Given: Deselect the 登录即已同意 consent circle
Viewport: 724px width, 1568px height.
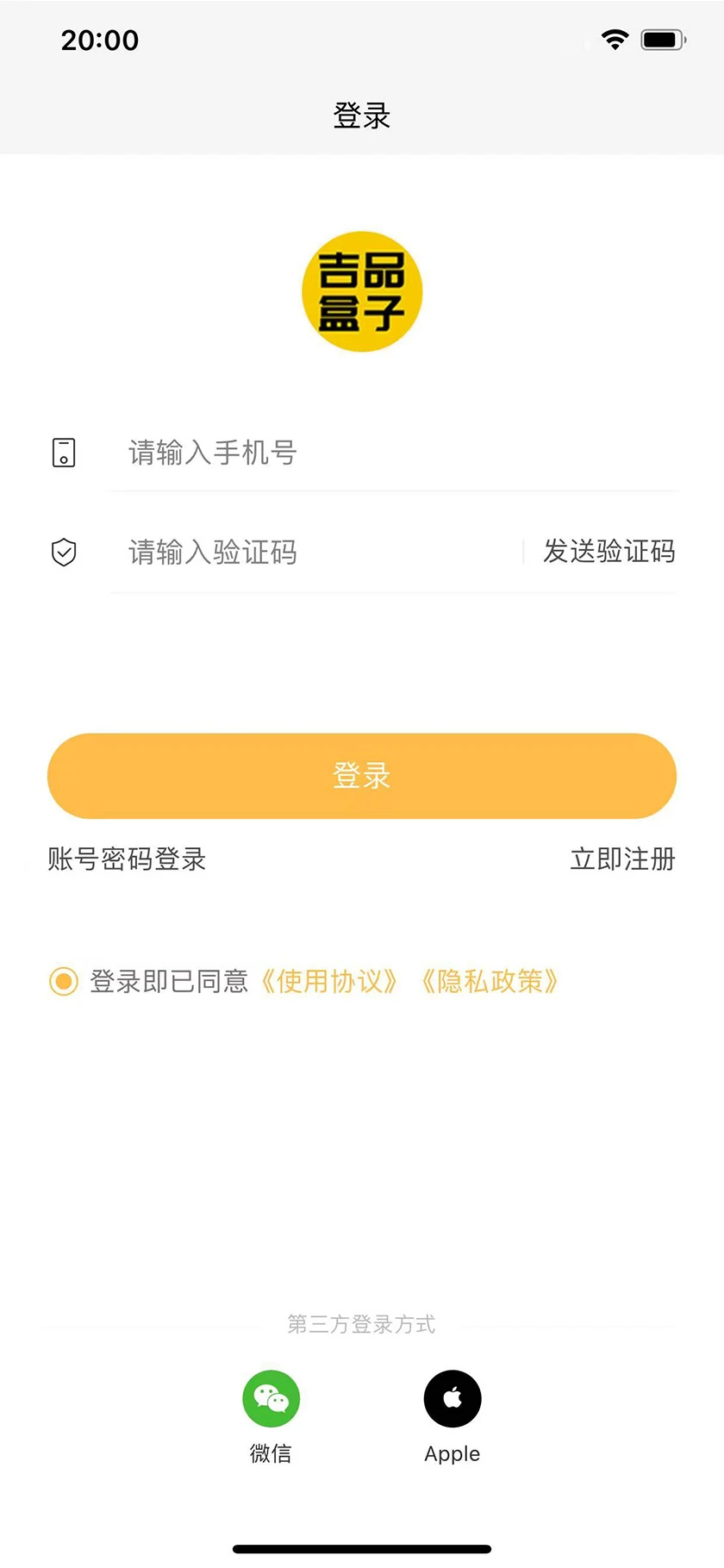Looking at the screenshot, I should click(63, 981).
